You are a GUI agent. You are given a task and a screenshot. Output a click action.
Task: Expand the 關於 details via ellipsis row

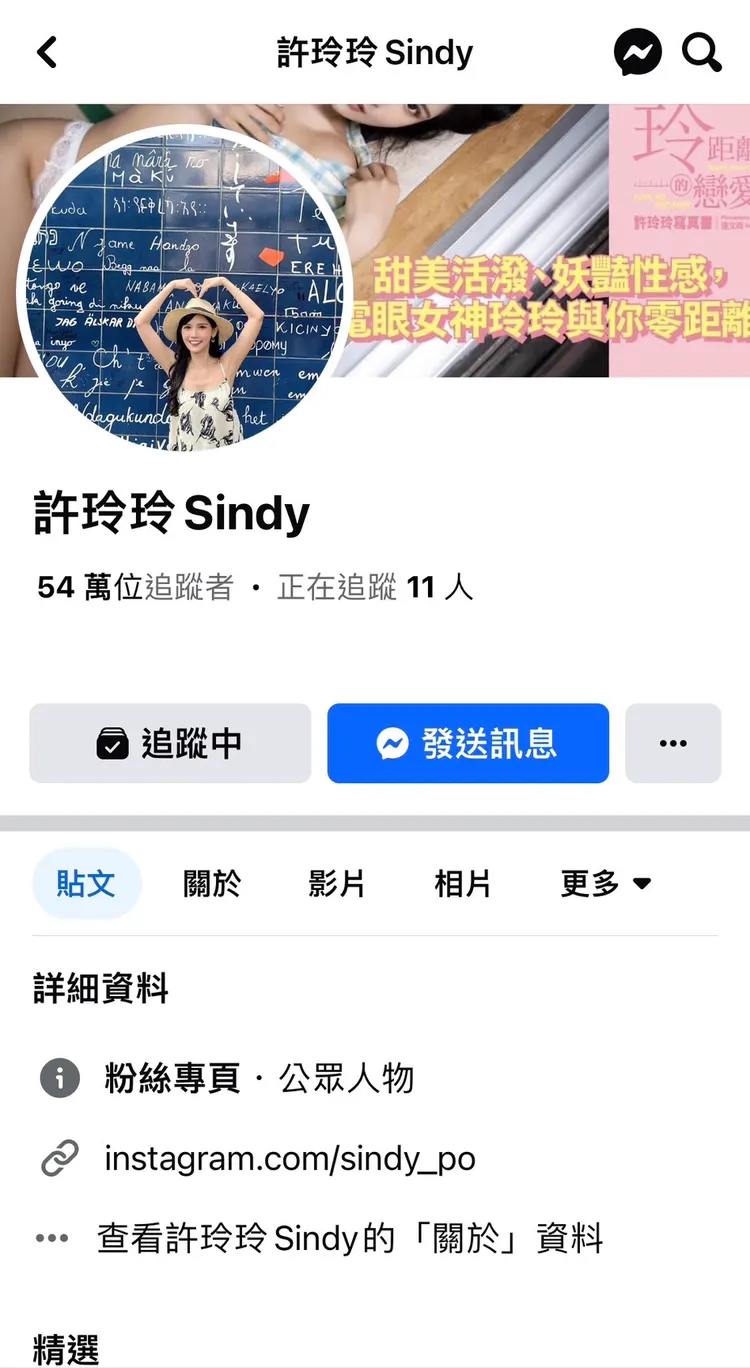50,1238
